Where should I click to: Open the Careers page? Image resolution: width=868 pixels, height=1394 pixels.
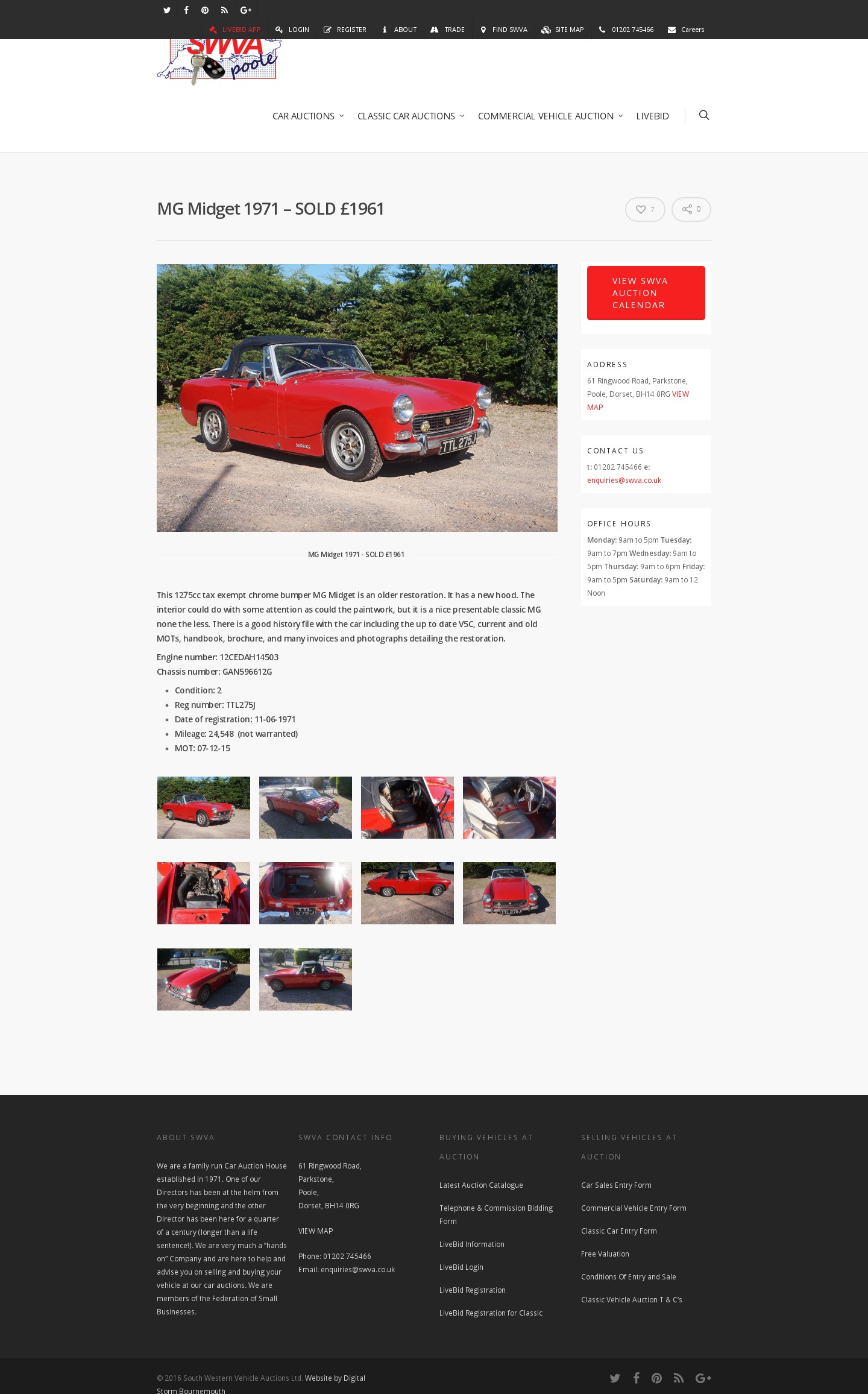click(x=686, y=30)
